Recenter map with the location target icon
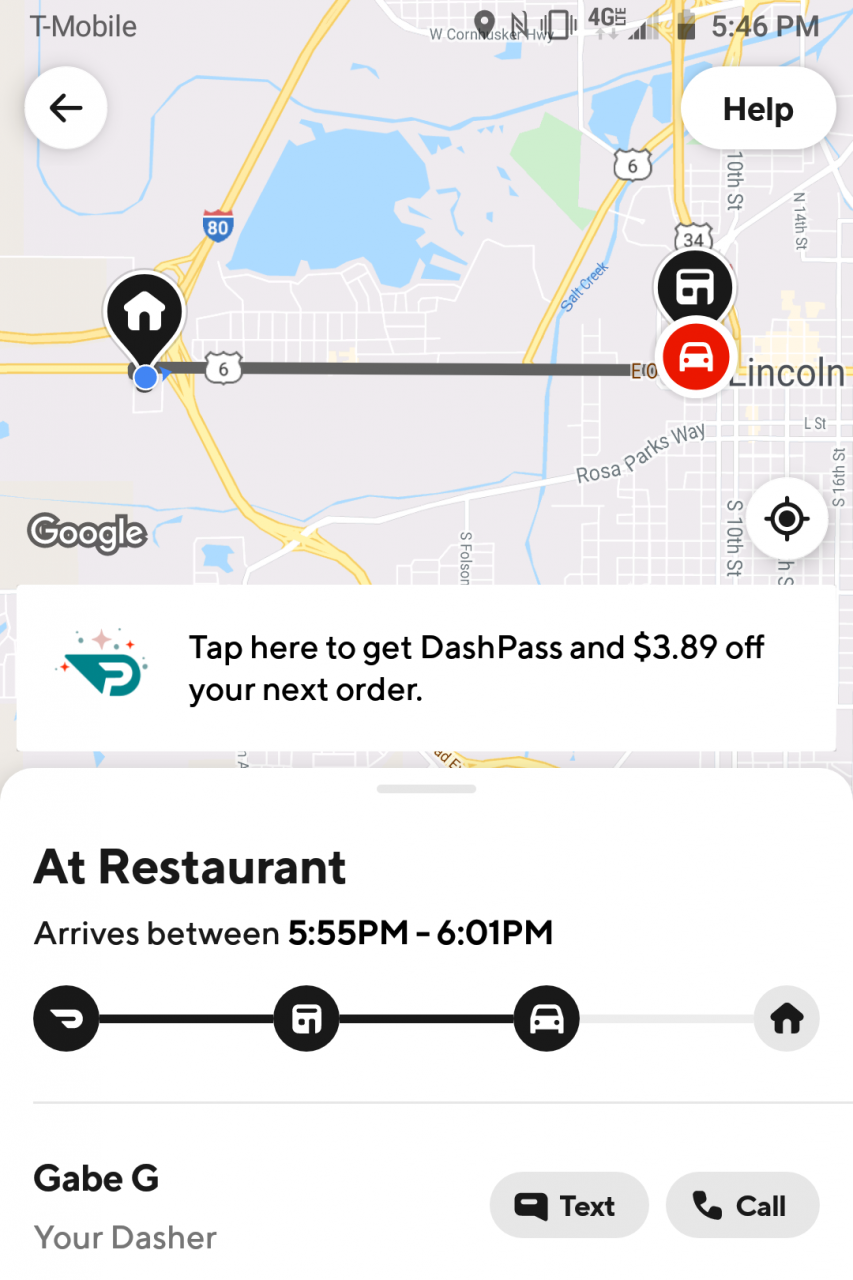 (x=786, y=519)
